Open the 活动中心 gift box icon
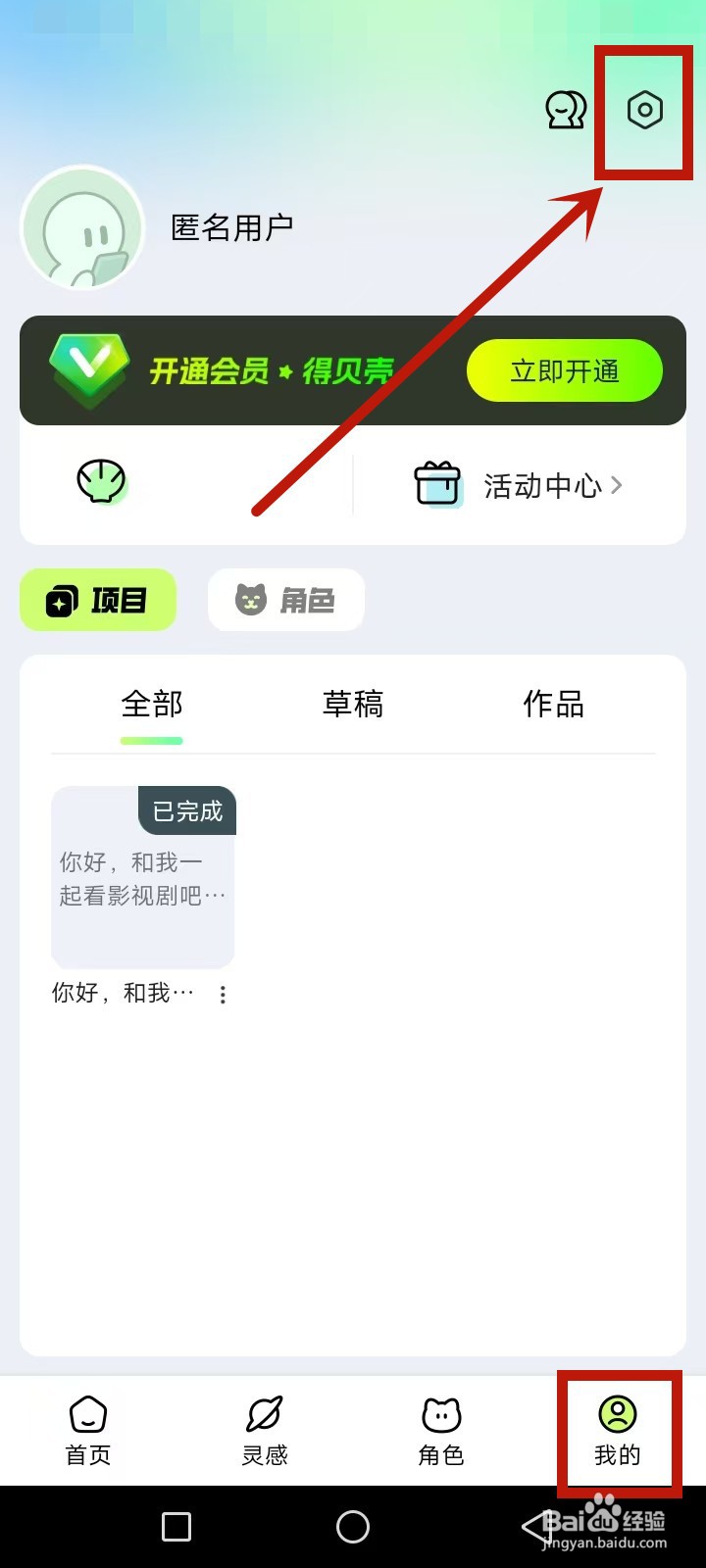The image size is (706, 1568). (436, 483)
